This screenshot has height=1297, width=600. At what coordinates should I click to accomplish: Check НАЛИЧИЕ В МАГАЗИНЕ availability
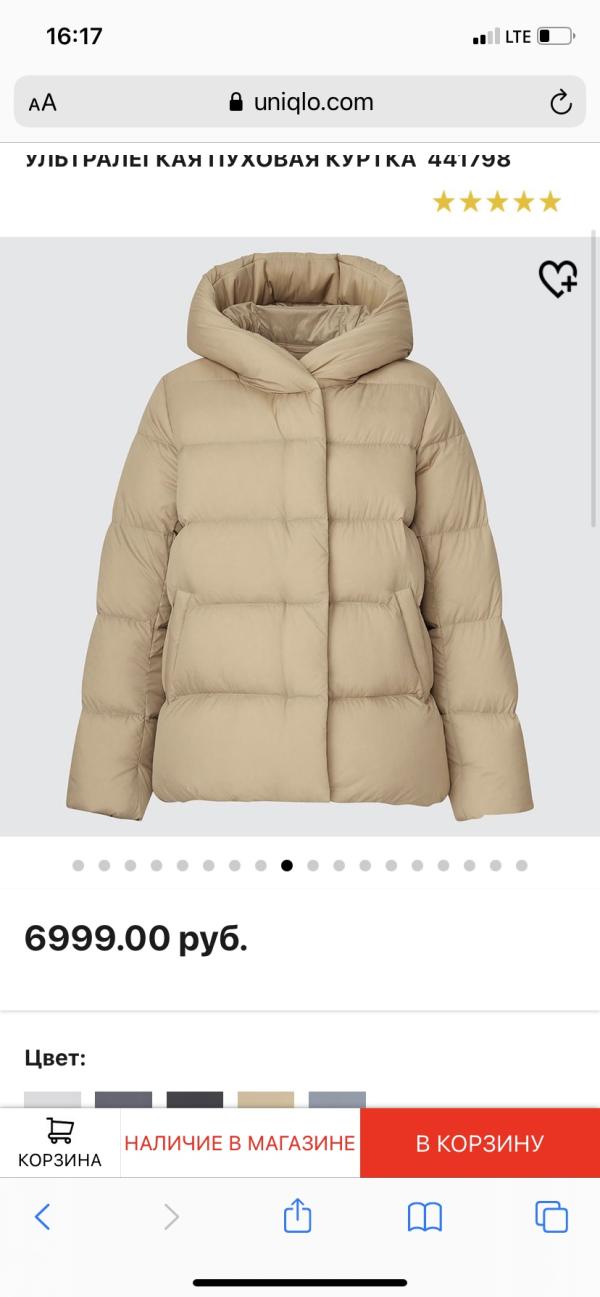point(240,1143)
